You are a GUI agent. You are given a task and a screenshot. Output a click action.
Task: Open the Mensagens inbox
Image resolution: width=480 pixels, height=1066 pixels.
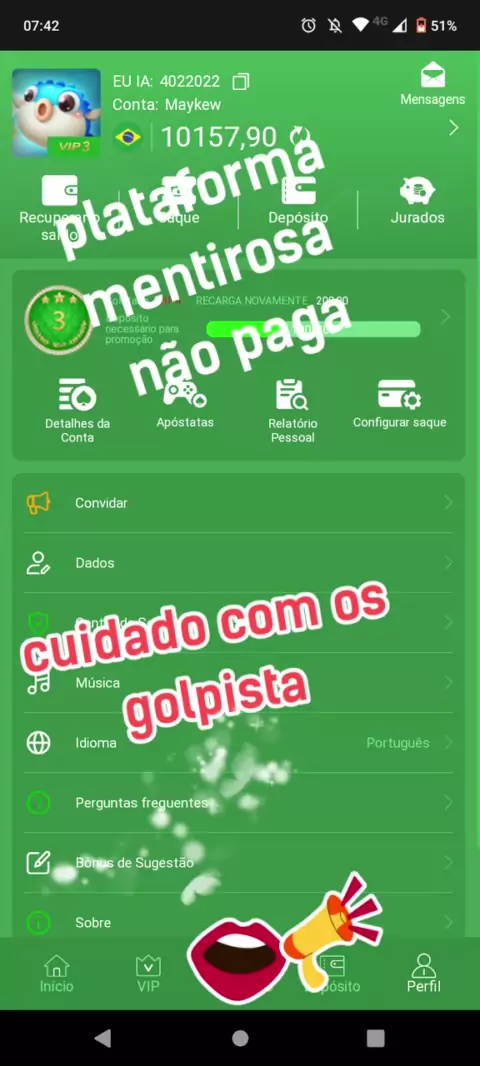[x=432, y=84]
